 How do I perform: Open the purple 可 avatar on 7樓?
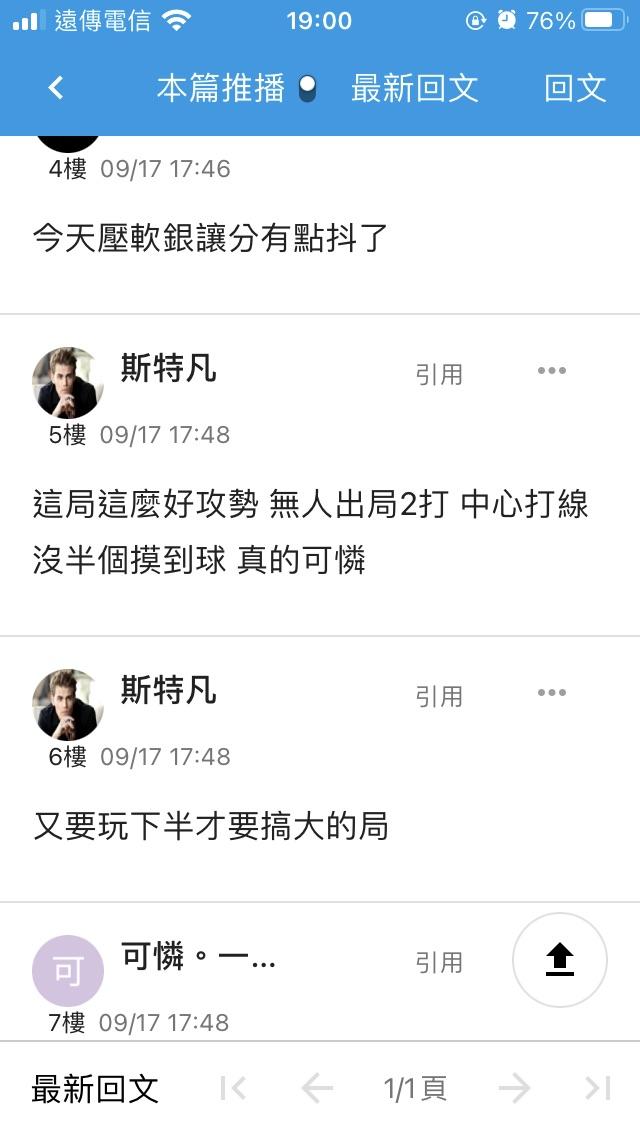pos(68,971)
